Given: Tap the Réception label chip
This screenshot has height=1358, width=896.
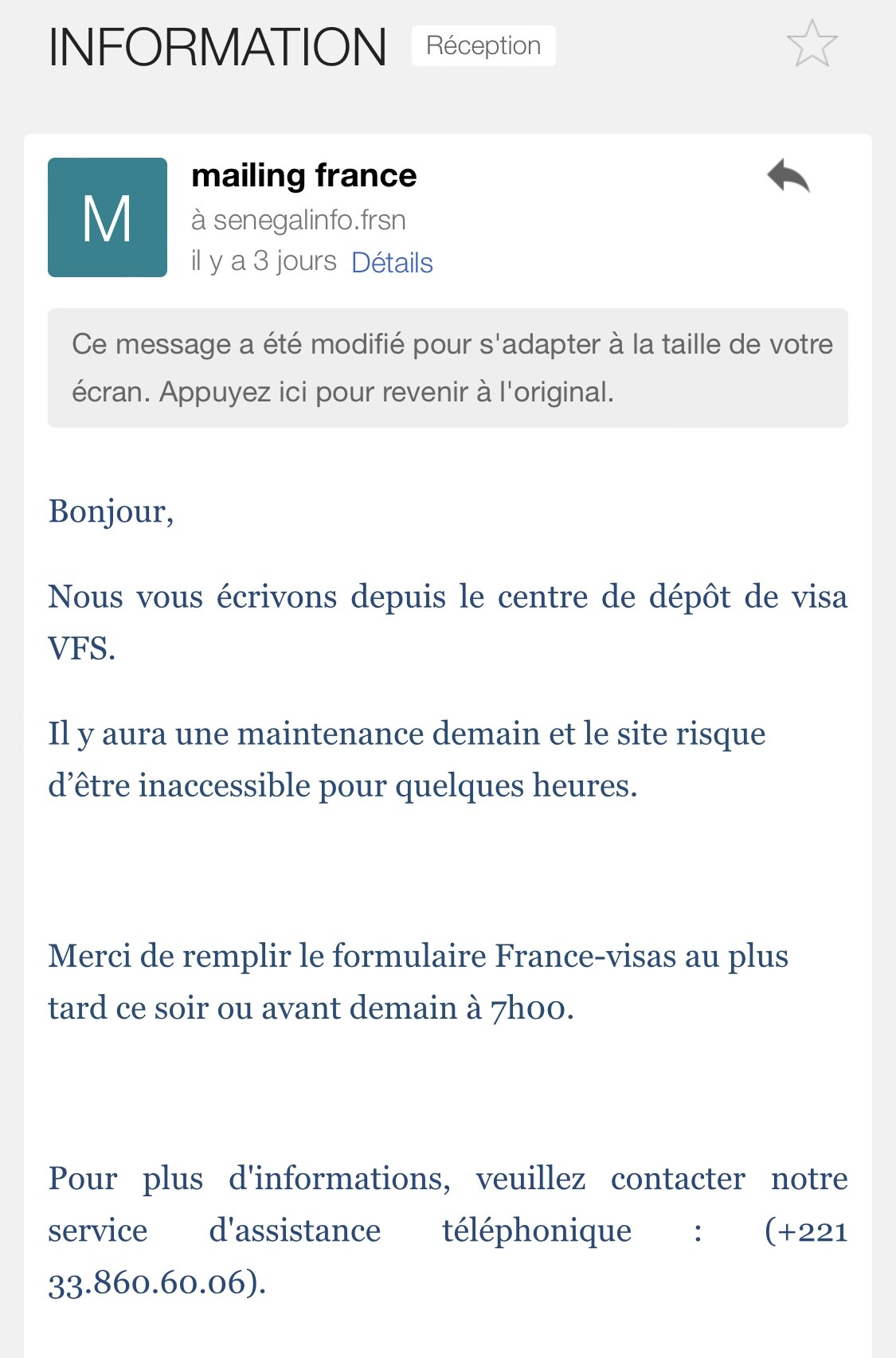Looking at the screenshot, I should coord(483,46).
